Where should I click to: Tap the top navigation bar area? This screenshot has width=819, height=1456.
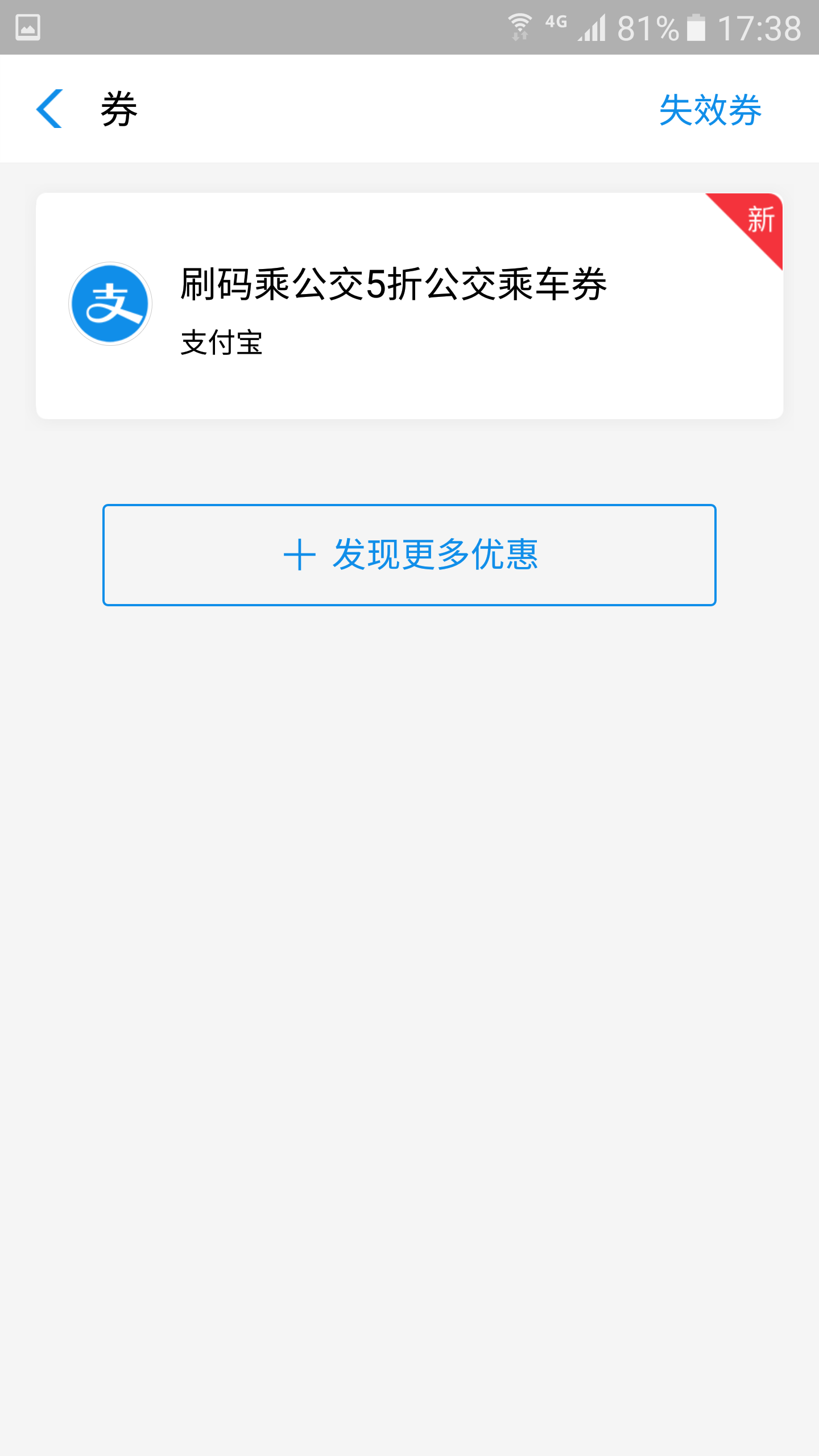(408, 108)
